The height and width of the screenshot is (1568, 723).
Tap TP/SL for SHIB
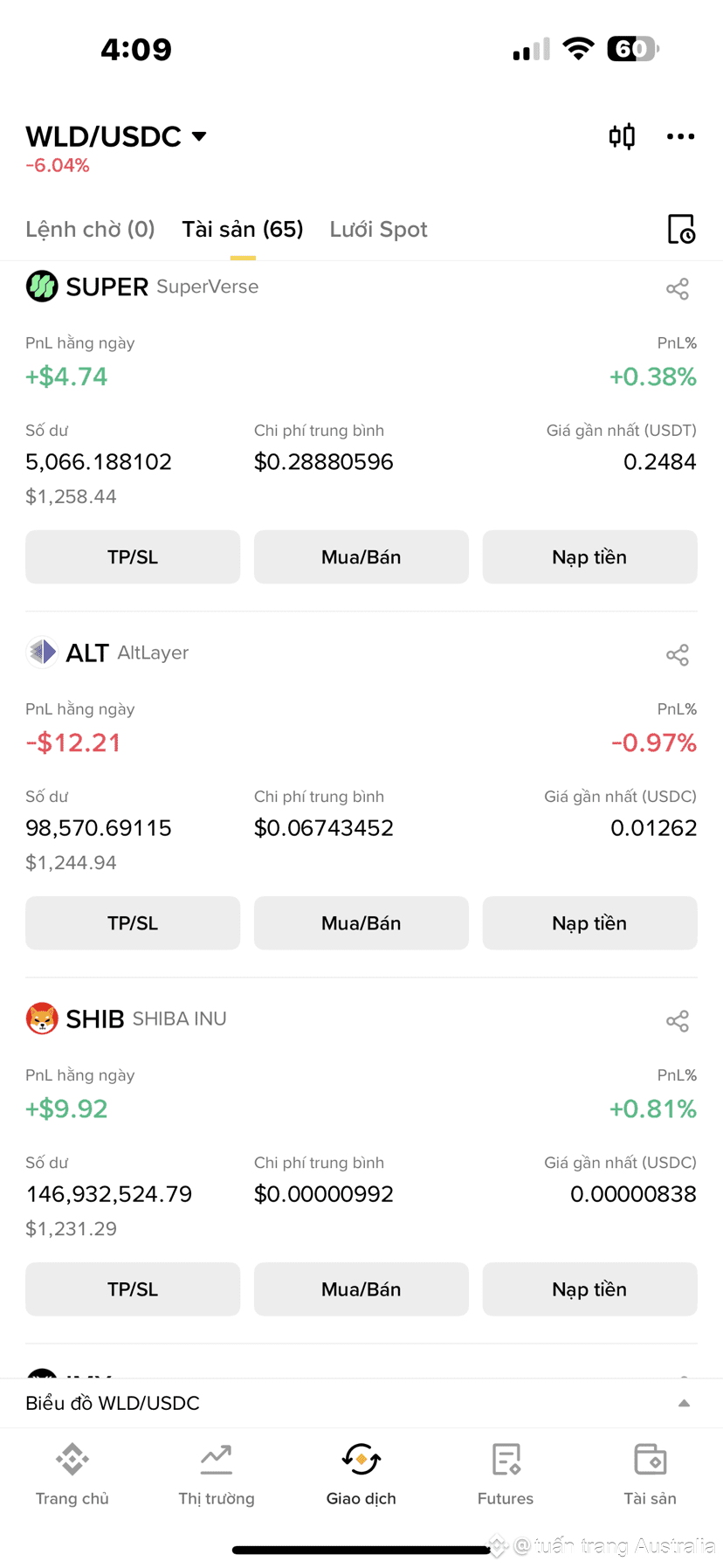tap(133, 1288)
